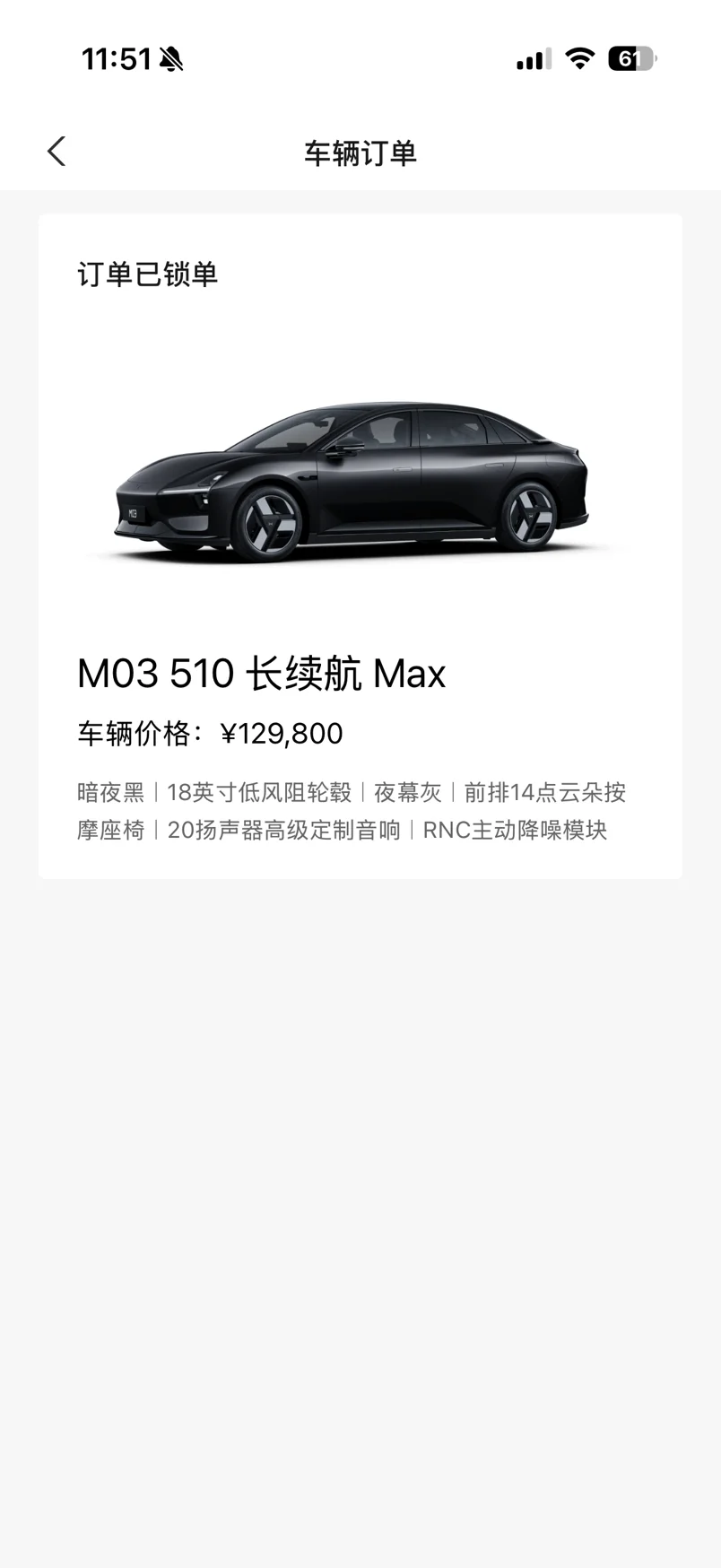Open the M03 510 长续航 Max order card
Viewport: 721px width, 1568px height.
(x=360, y=546)
